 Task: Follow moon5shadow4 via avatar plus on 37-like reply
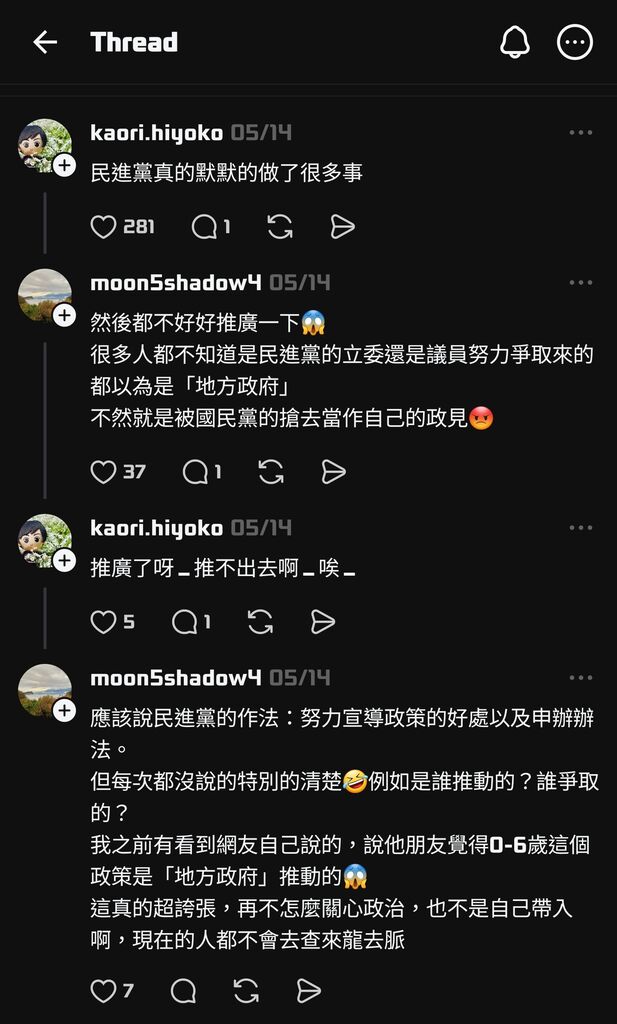click(64, 316)
